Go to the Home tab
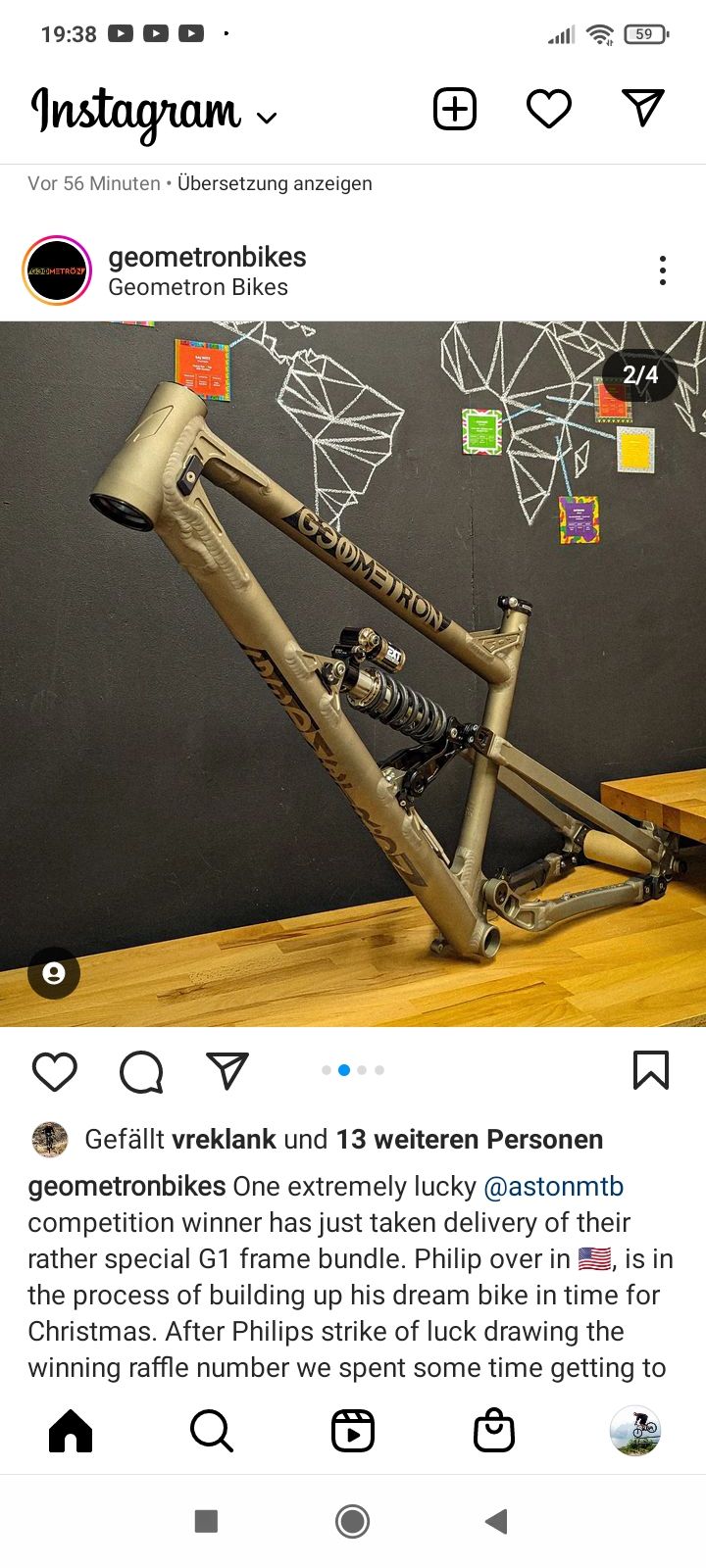Viewport: 706px width, 1568px height. click(x=71, y=1432)
